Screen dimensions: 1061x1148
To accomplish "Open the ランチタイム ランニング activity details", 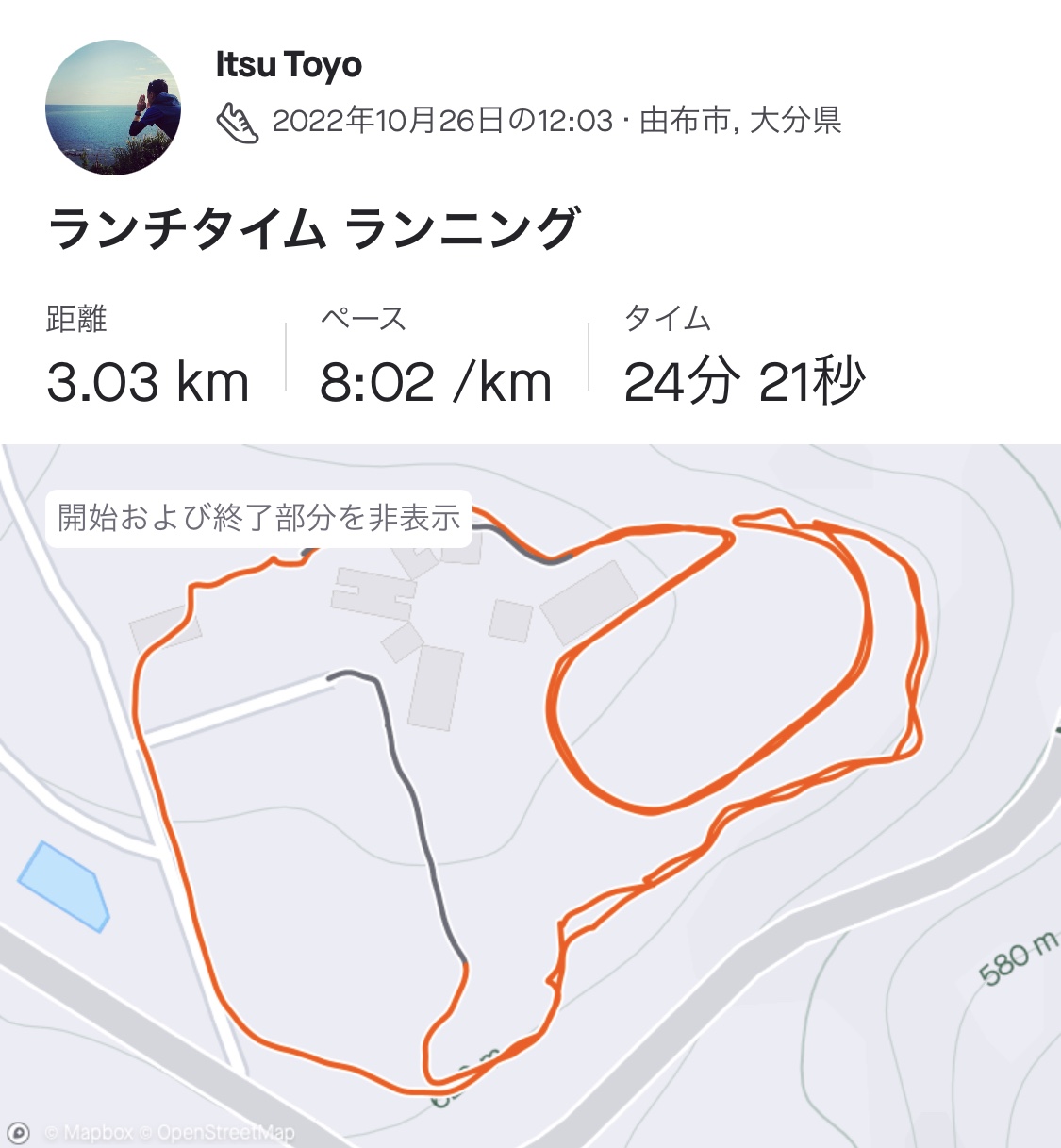I will [x=313, y=229].
